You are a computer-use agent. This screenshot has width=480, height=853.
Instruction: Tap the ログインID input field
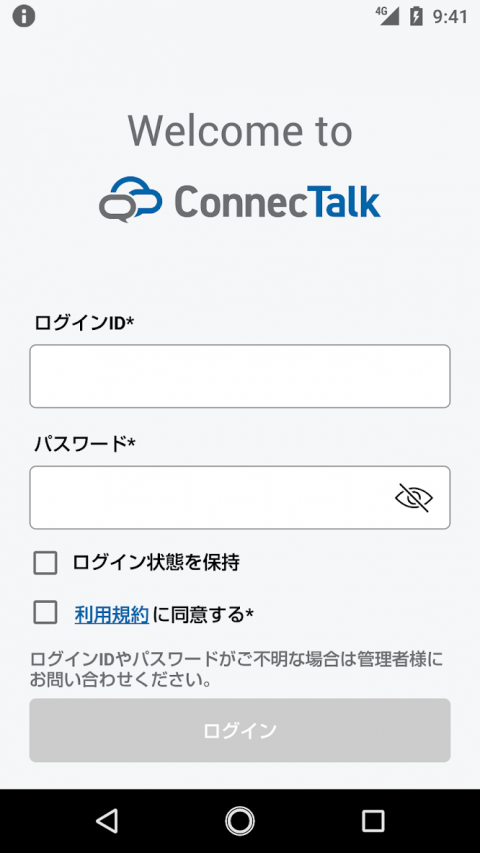pyautogui.click(x=240, y=376)
